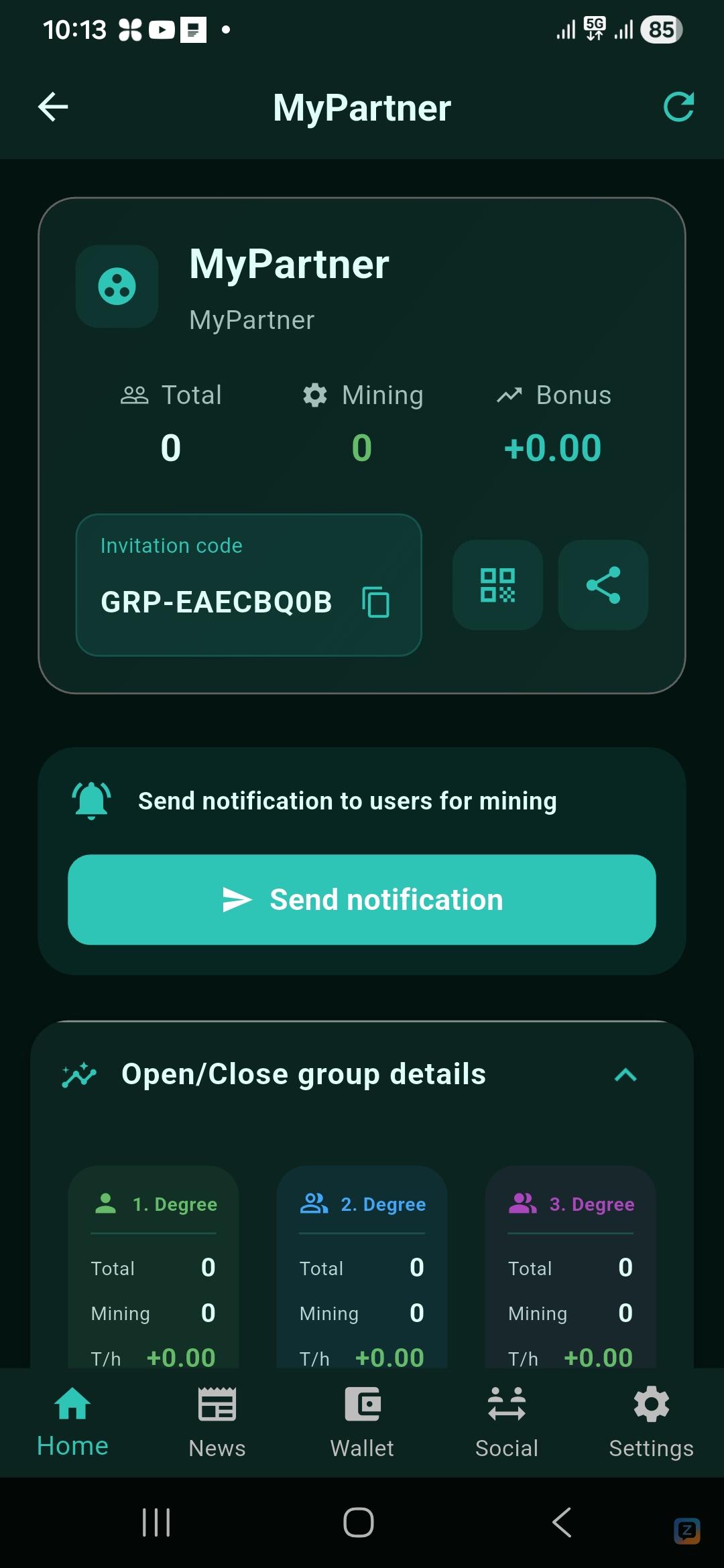Click the MyPartner group avatar
The width and height of the screenshot is (724, 1568).
[117, 287]
